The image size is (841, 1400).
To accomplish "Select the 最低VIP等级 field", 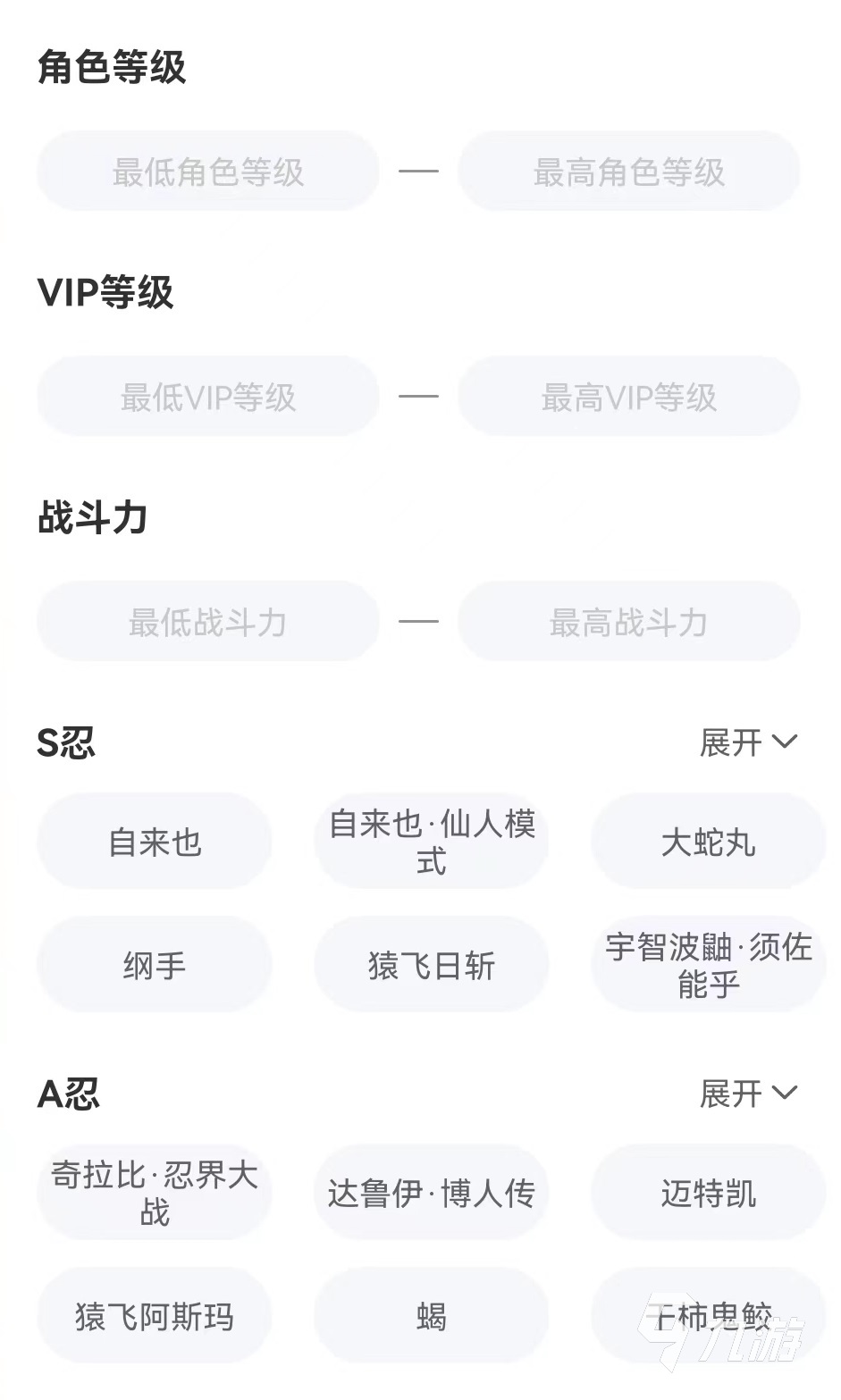I will pos(207,397).
